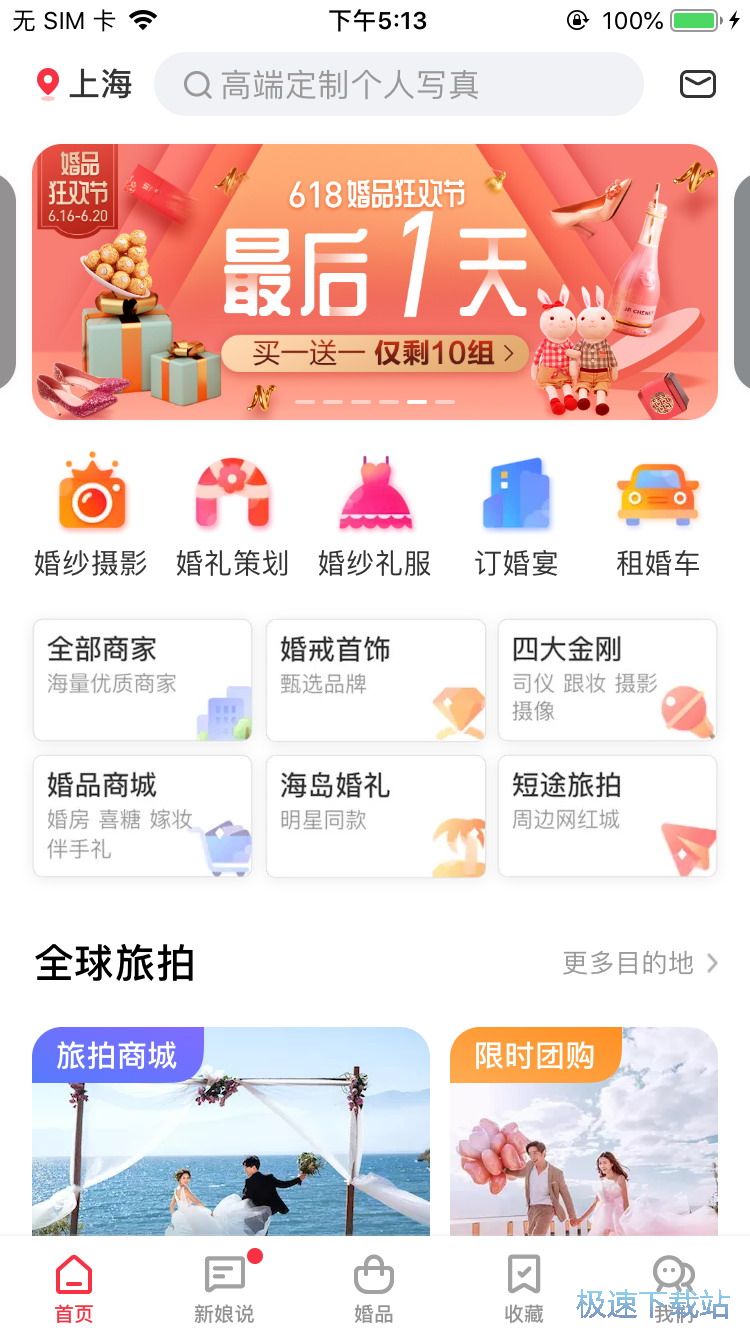Tap the location pin next to 上海

[x=43, y=84]
